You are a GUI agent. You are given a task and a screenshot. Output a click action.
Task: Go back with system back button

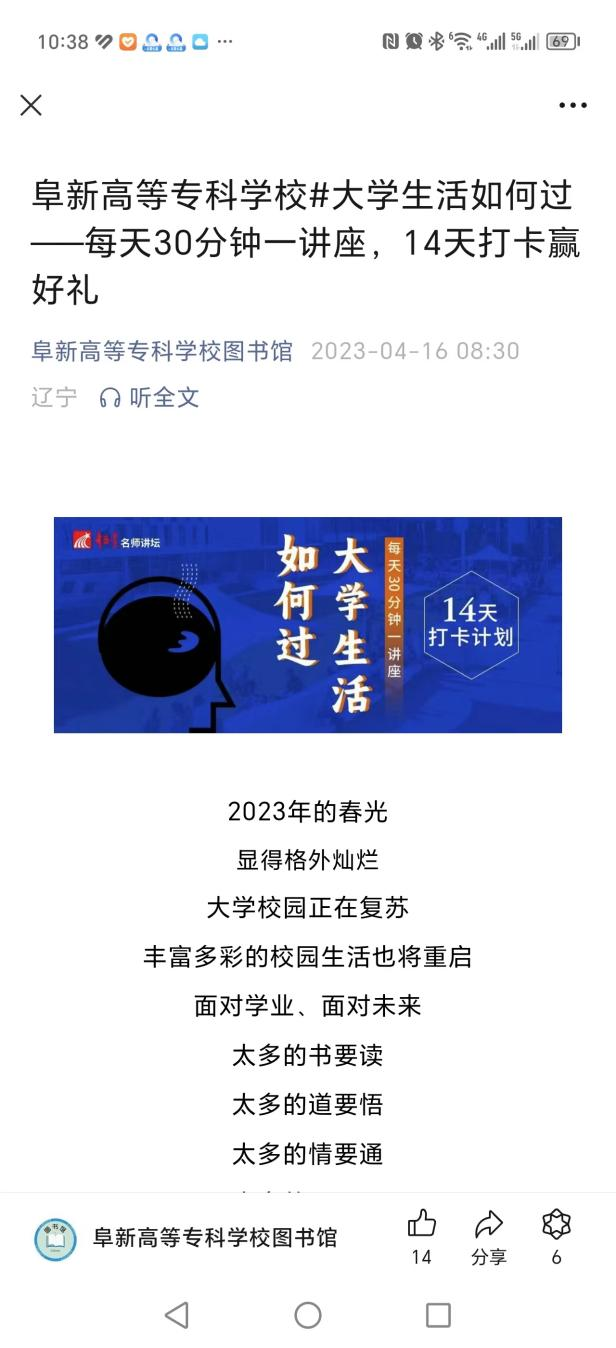tap(177, 1315)
